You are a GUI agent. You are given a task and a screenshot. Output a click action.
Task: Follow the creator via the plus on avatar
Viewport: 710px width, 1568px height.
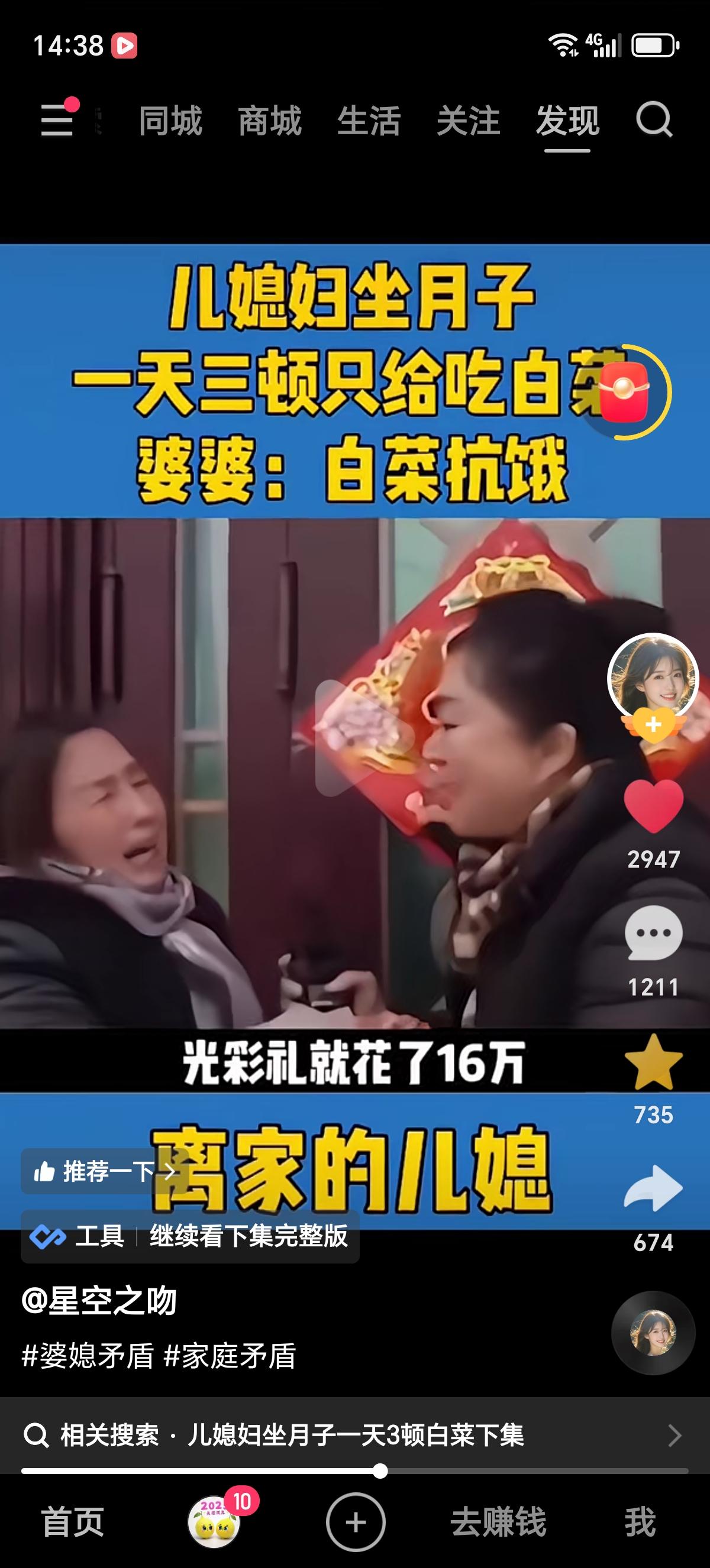coord(653,725)
